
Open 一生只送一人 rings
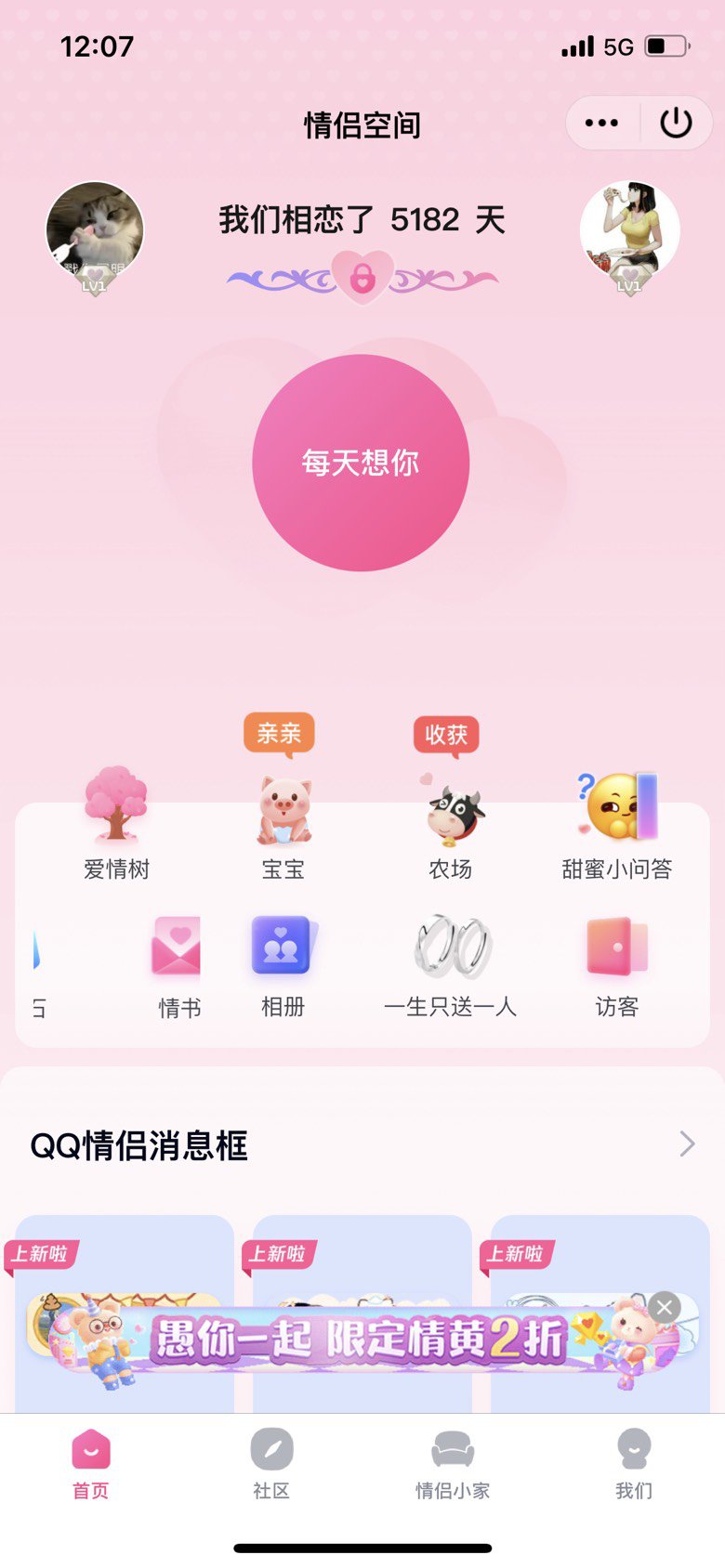pos(451,968)
